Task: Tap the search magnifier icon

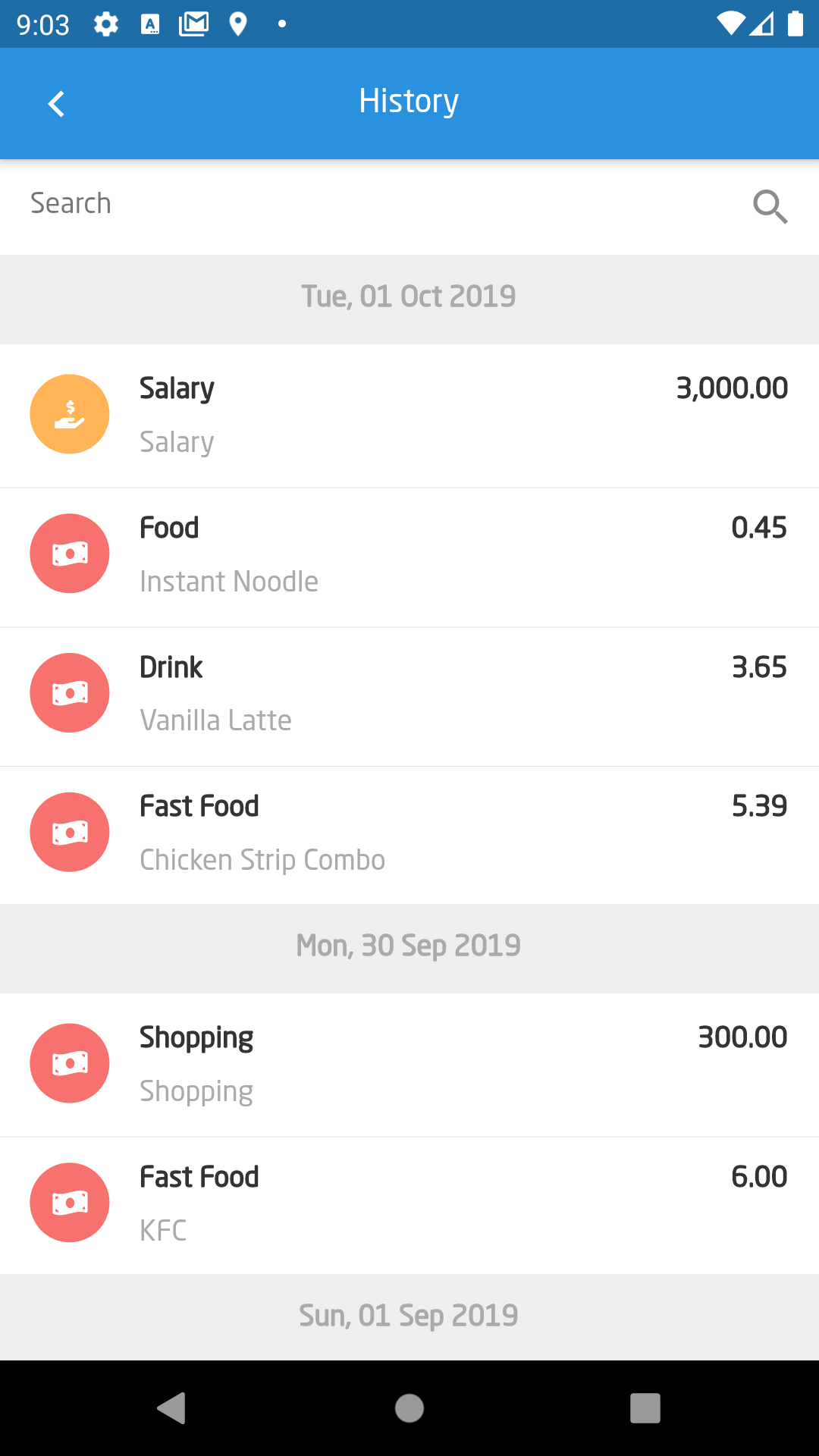Action: (x=770, y=207)
